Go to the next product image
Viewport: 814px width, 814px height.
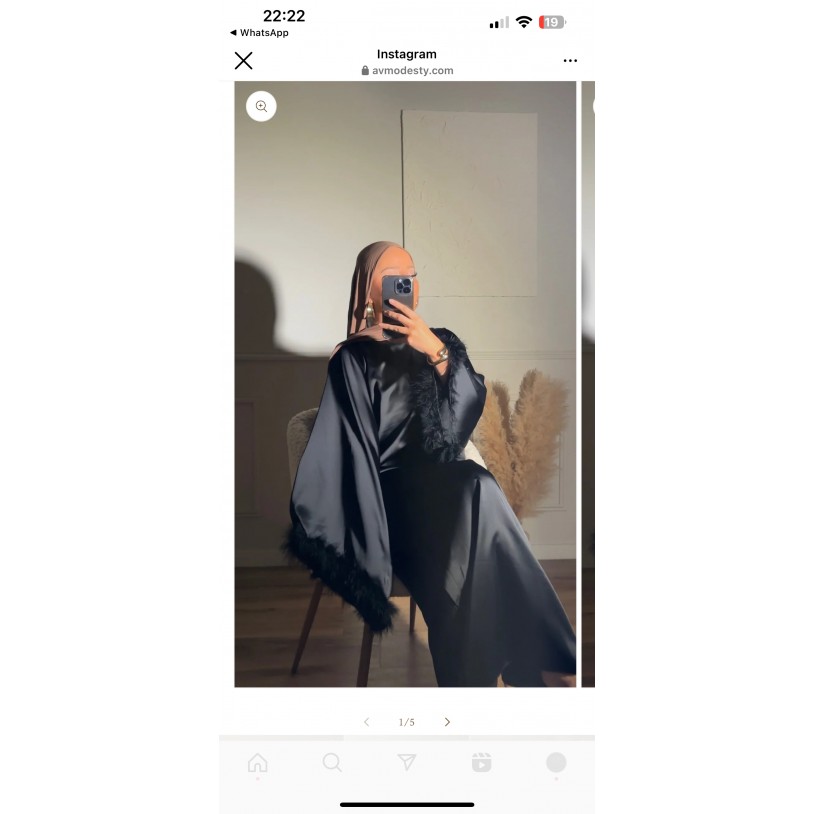pyautogui.click(x=447, y=722)
